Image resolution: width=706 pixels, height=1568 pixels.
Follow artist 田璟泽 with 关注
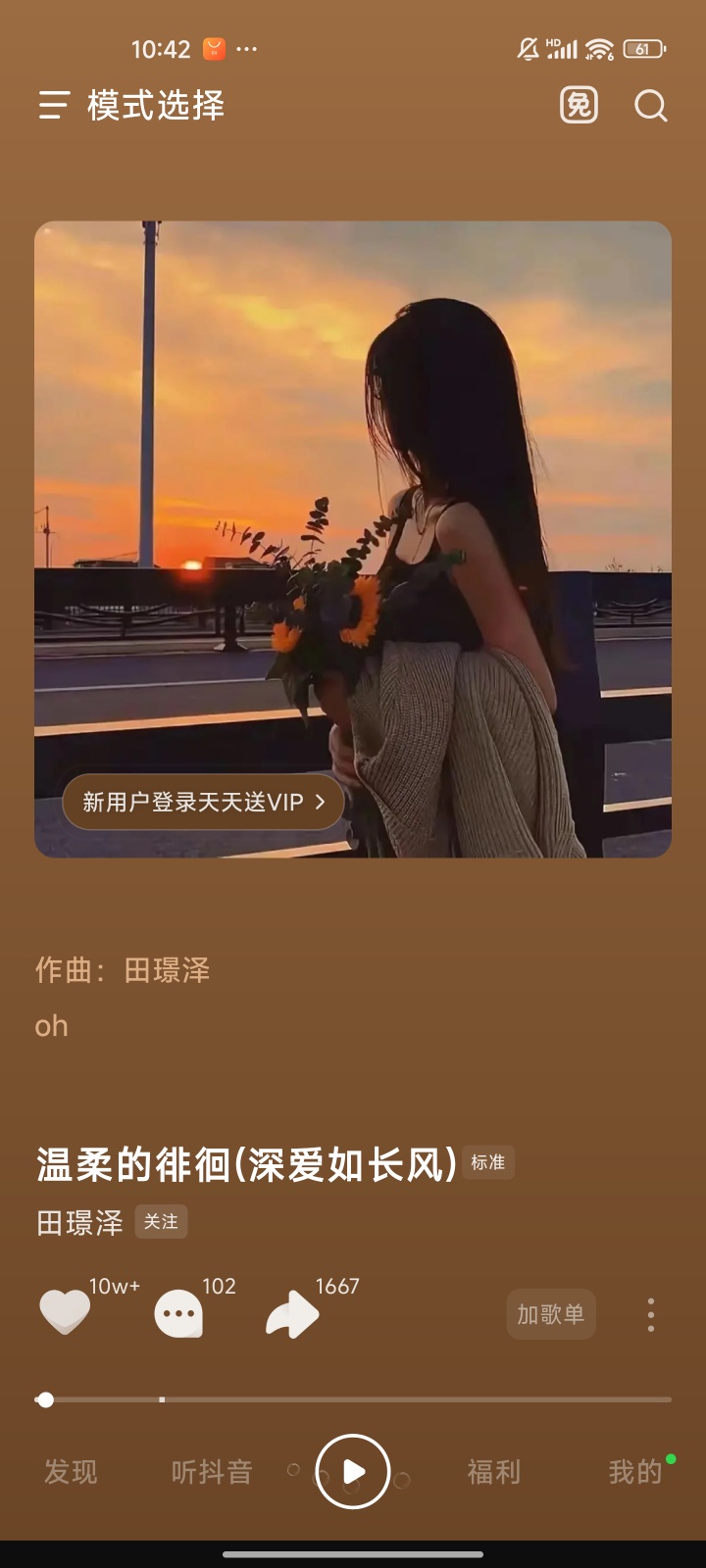click(161, 1222)
